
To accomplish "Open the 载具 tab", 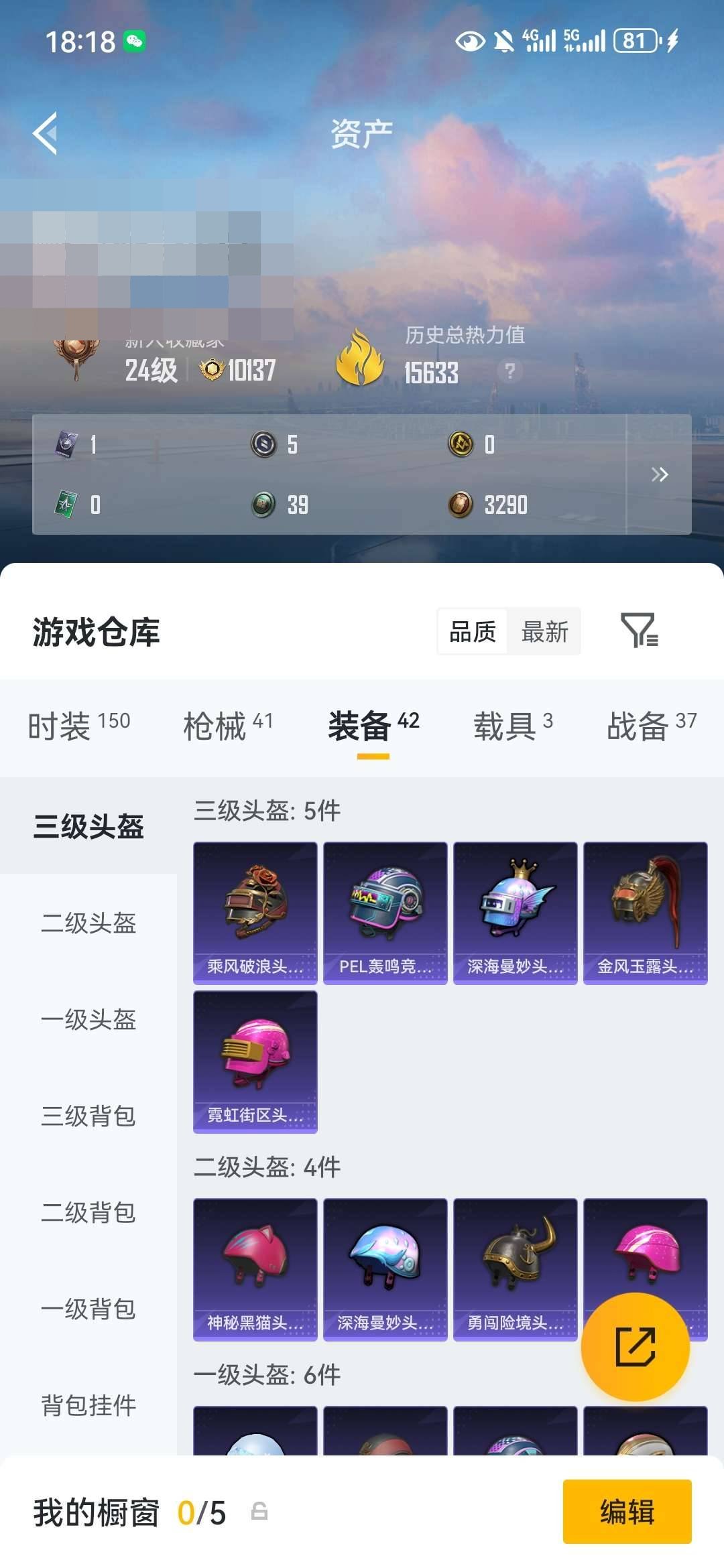I will coord(509,726).
